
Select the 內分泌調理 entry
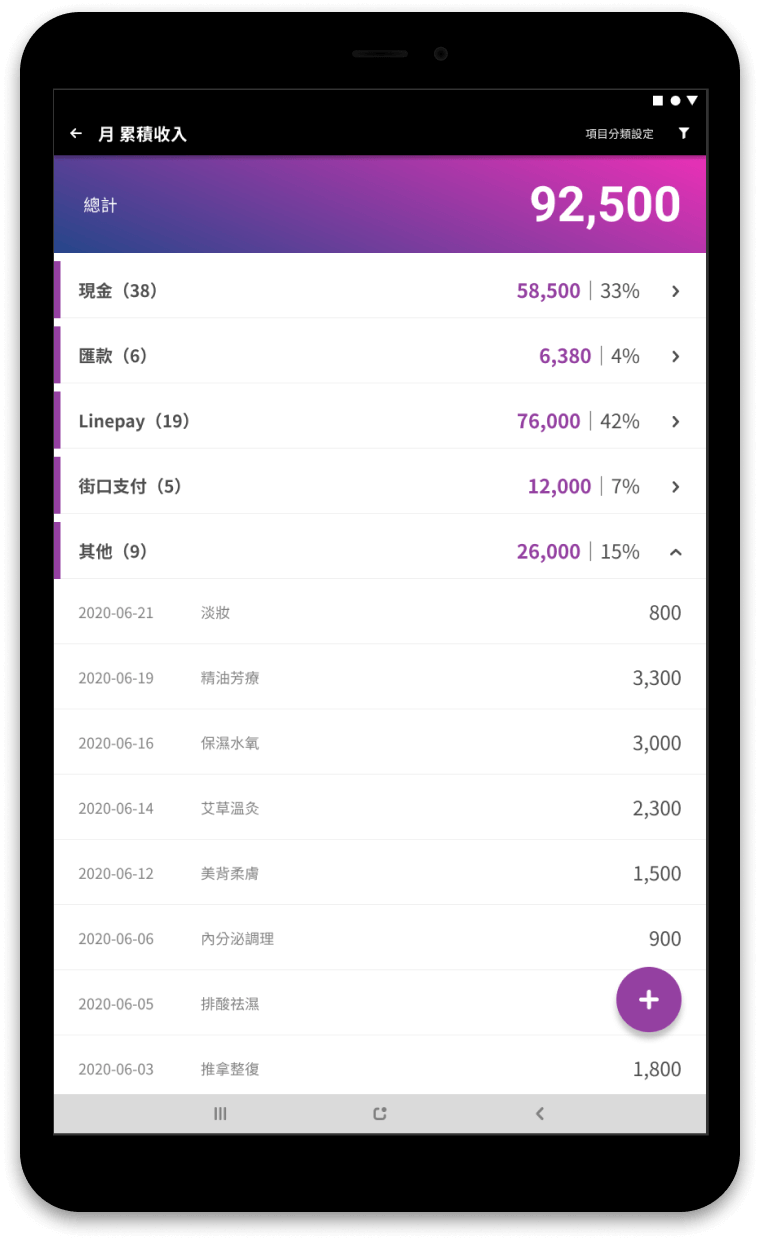(x=380, y=939)
